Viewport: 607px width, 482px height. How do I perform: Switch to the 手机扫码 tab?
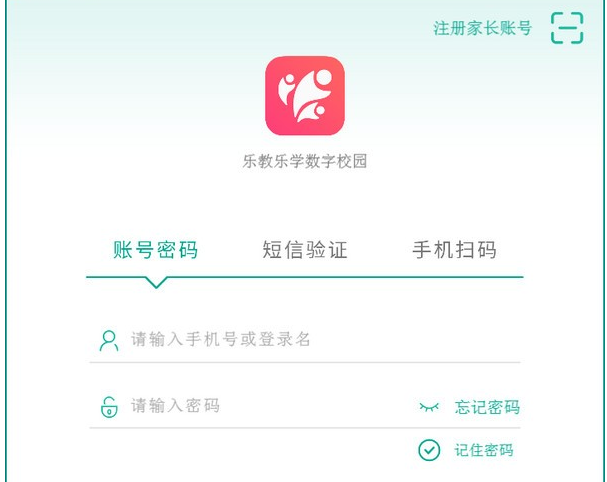tap(454, 250)
